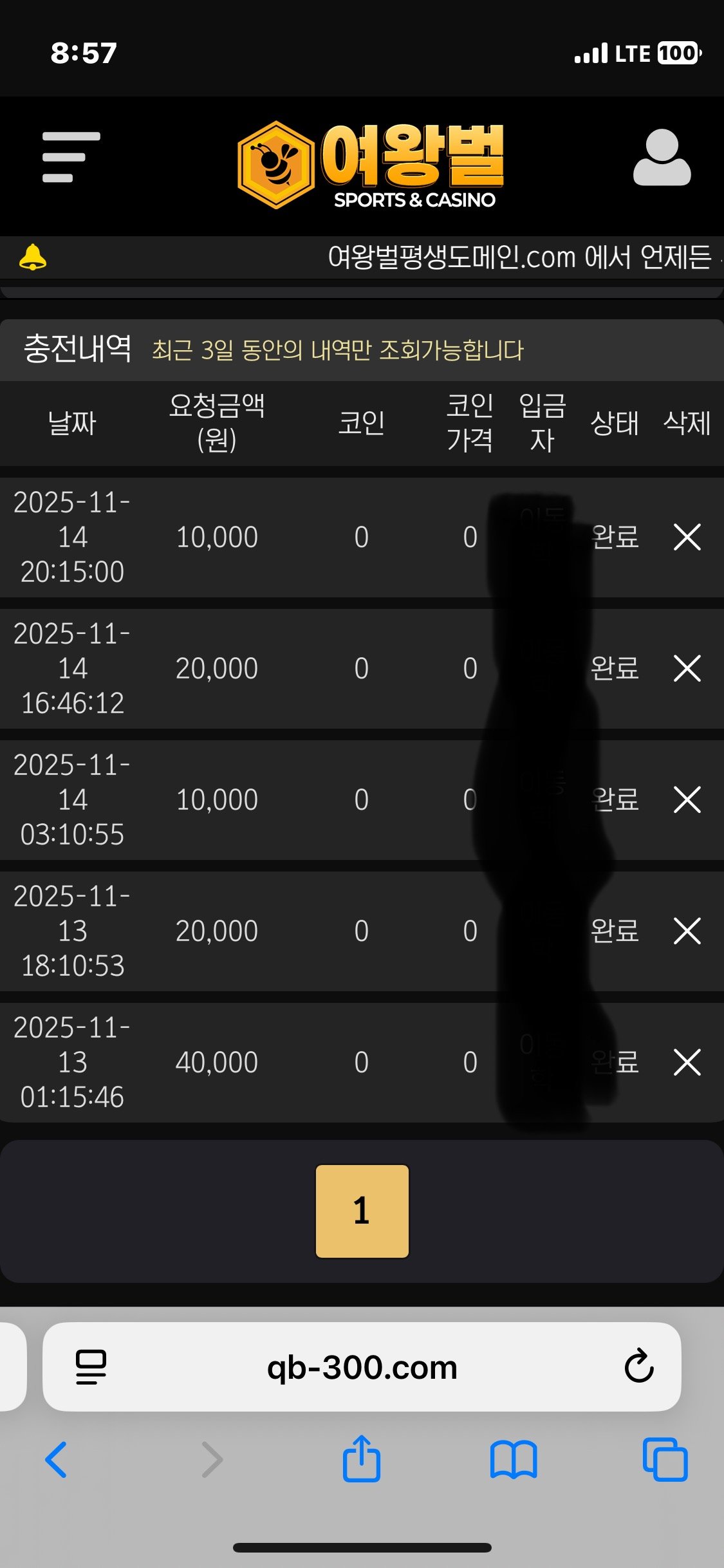Select page 1 in pagination
724x1568 pixels.
(x=362, y=1211)
